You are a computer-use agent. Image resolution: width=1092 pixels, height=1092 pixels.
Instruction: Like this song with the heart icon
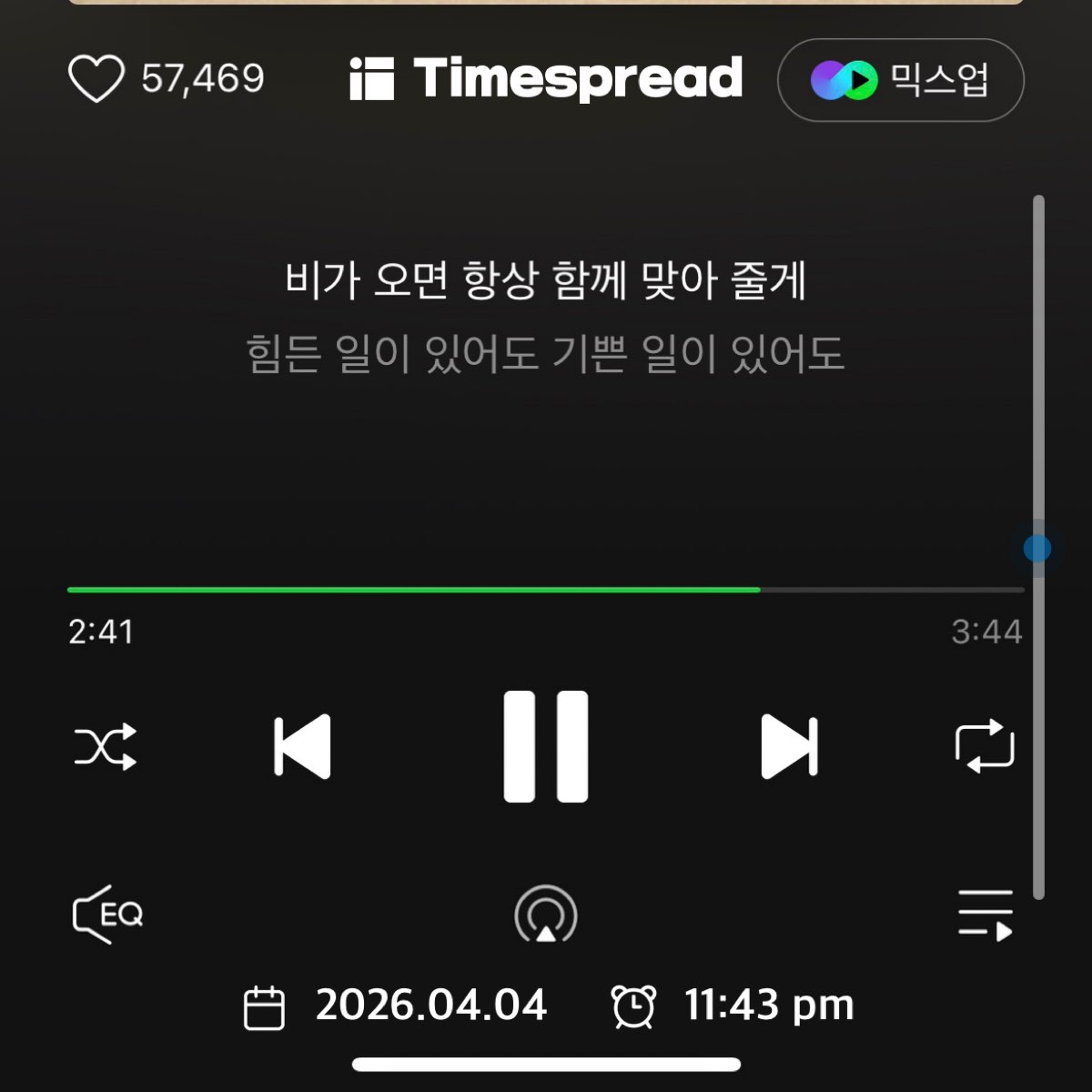tap(96, 79)
